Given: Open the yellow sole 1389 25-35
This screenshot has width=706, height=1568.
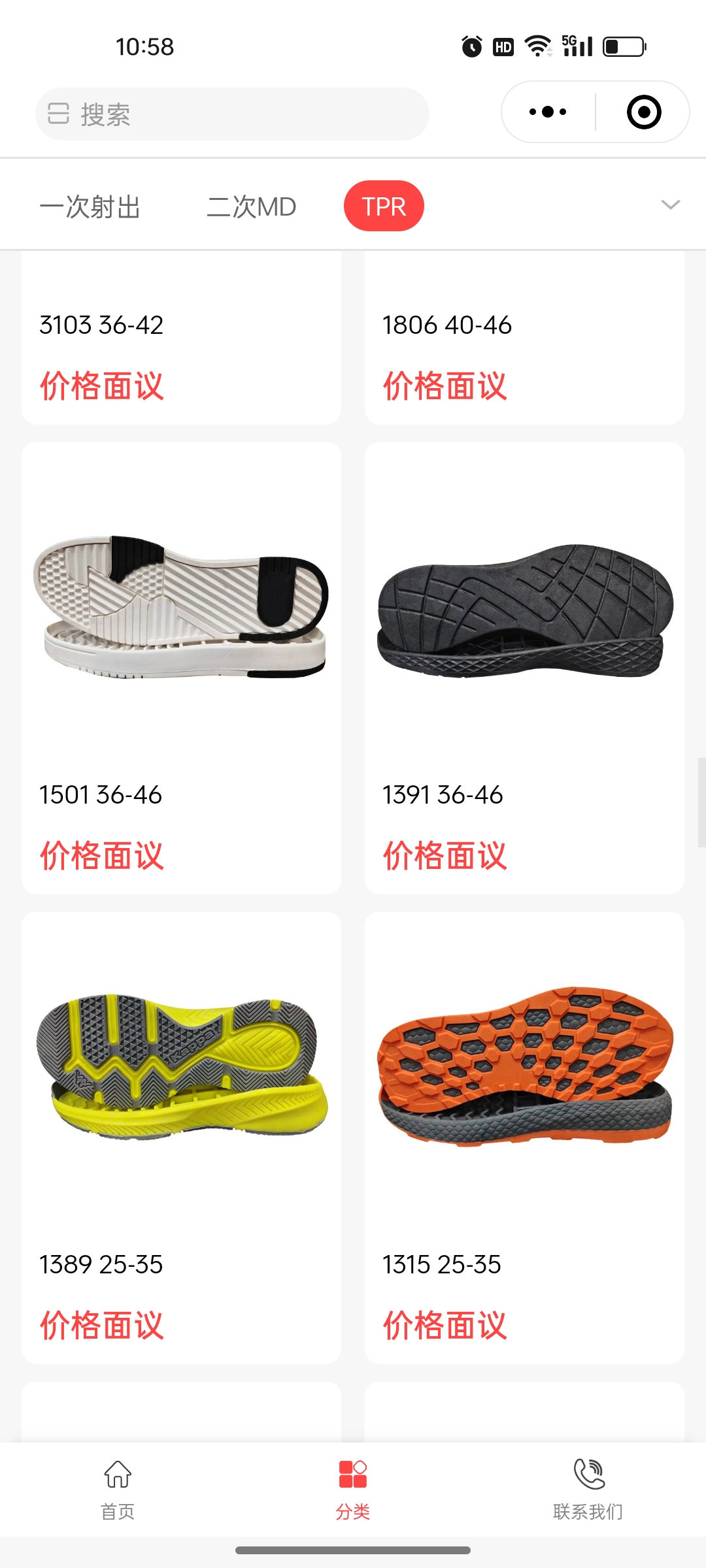Looking at the screenshot, I should point(181,1071).
